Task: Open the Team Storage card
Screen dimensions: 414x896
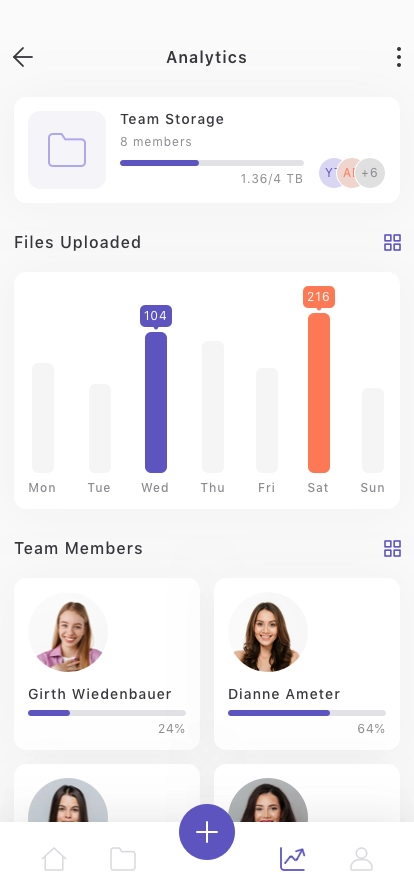Action: [207, 150]
